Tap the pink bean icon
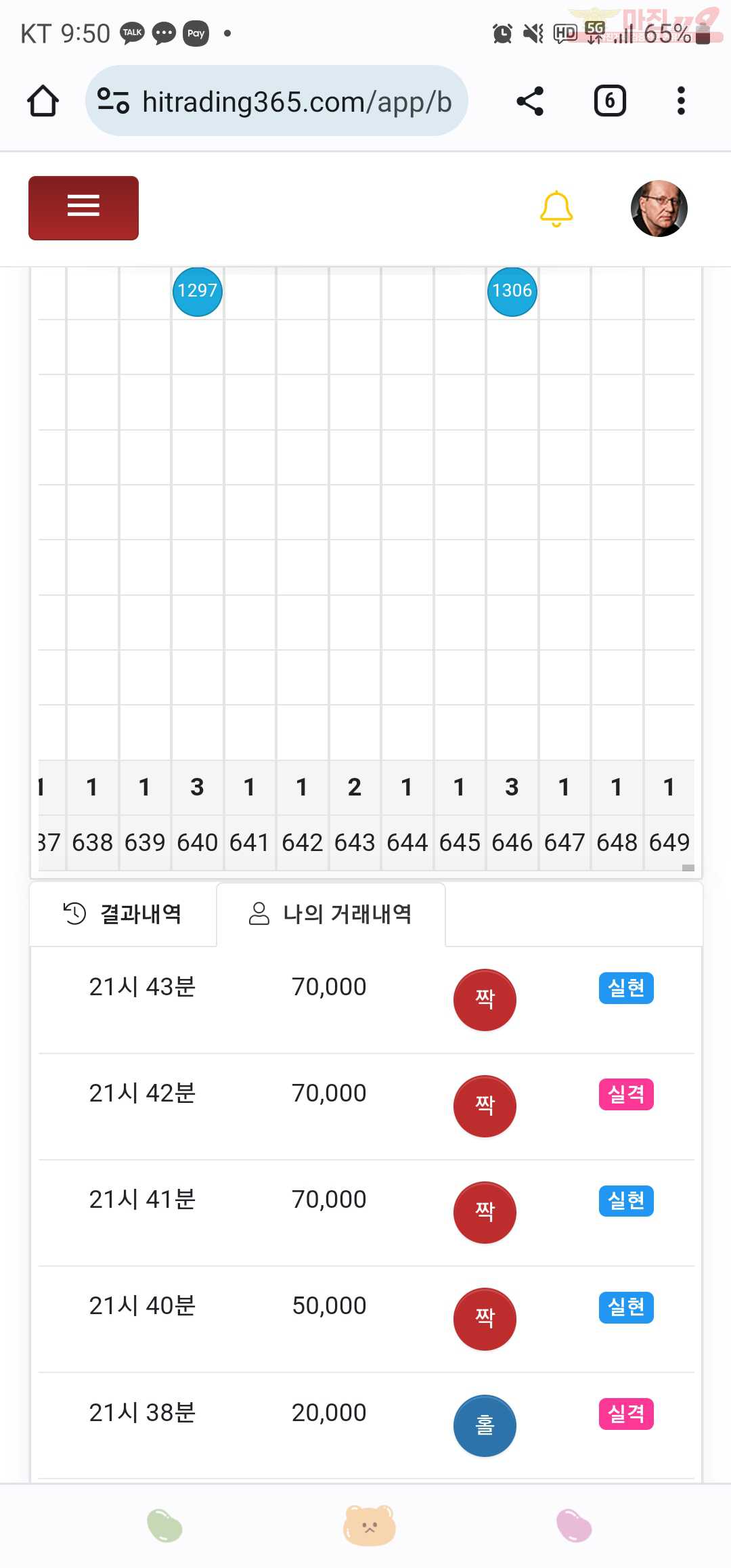Image resolution: width=731 pixels, height=1568 pixels. [574, 1526]
